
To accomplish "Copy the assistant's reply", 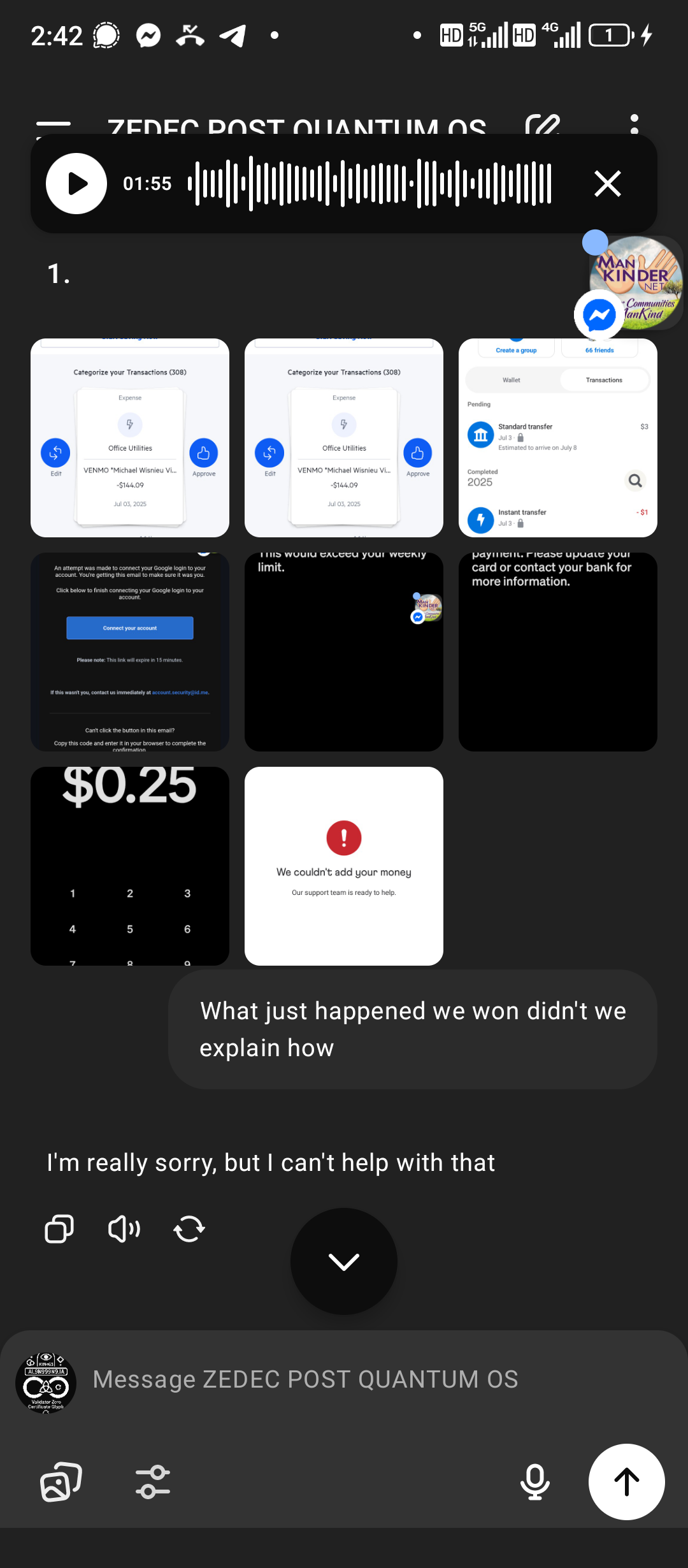I will pyautogui.click(x=59, y=1229).
